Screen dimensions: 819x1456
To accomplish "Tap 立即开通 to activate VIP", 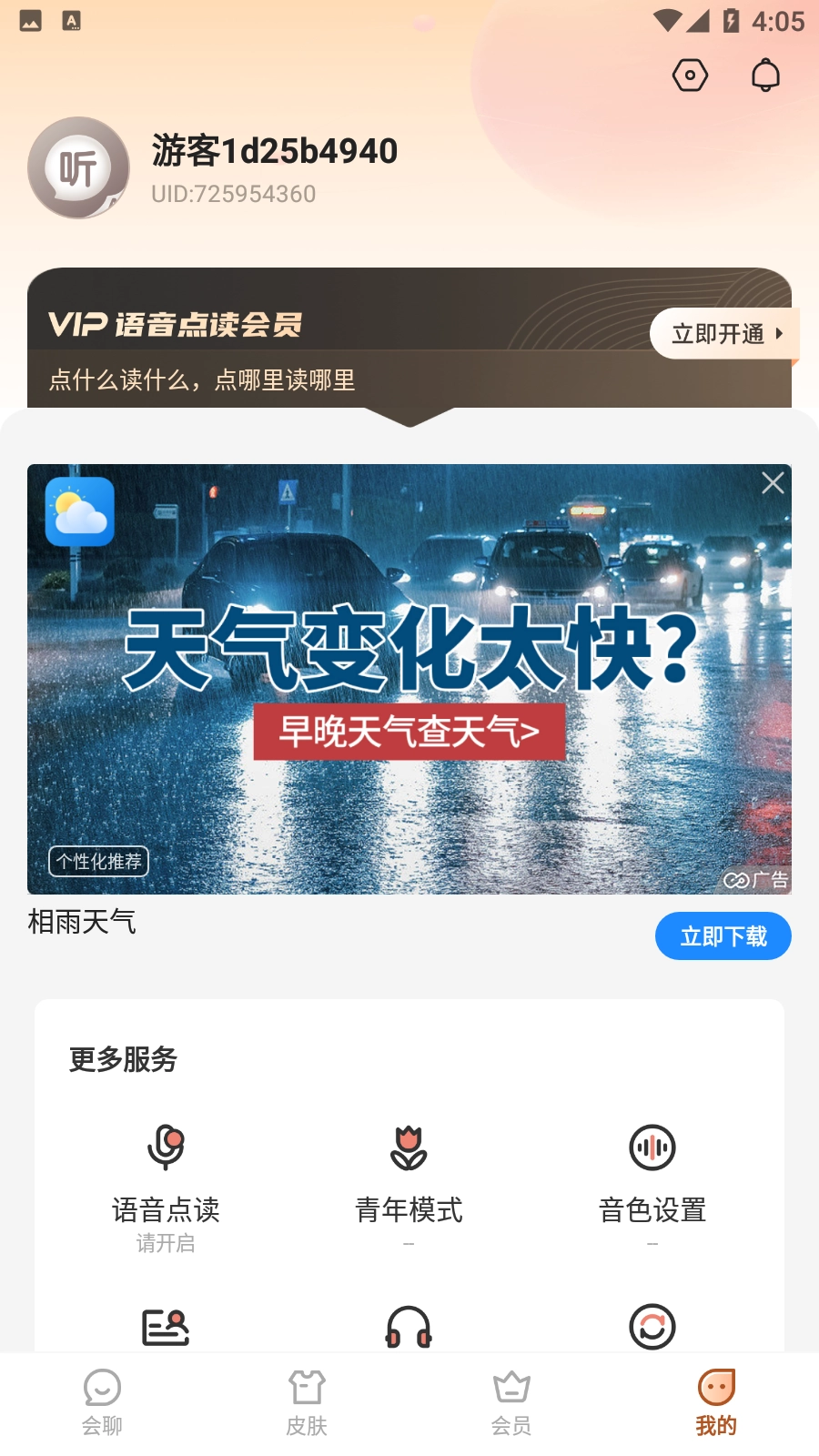I will pos(724,334).
